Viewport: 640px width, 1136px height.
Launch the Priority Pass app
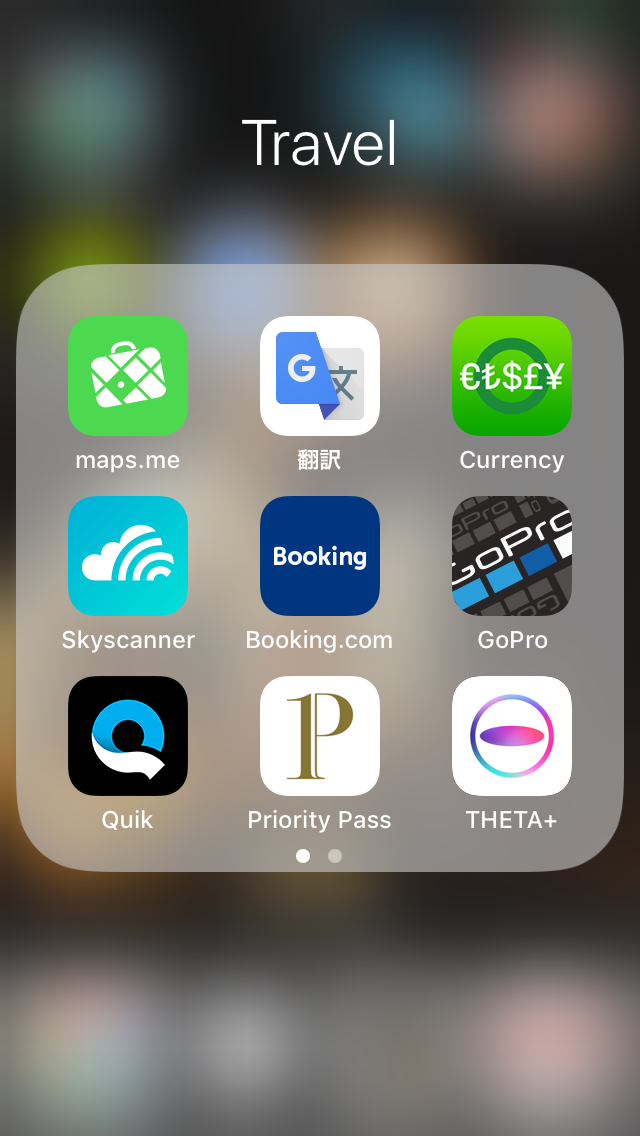pos(320,736)
